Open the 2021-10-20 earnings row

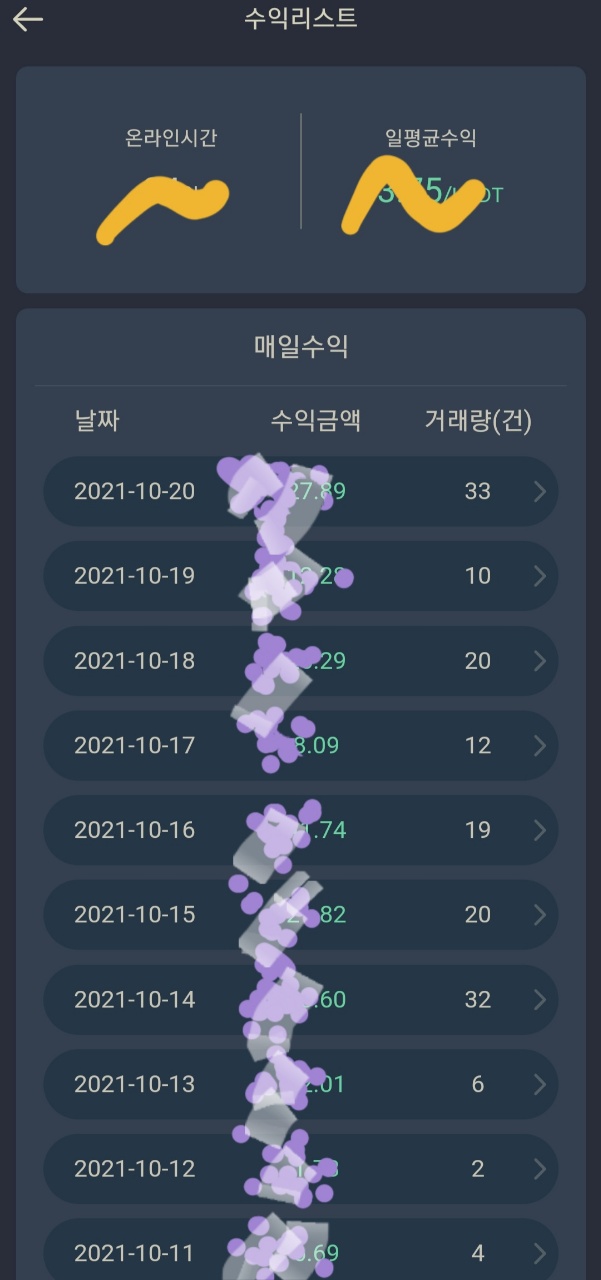[x=300, y=491]
